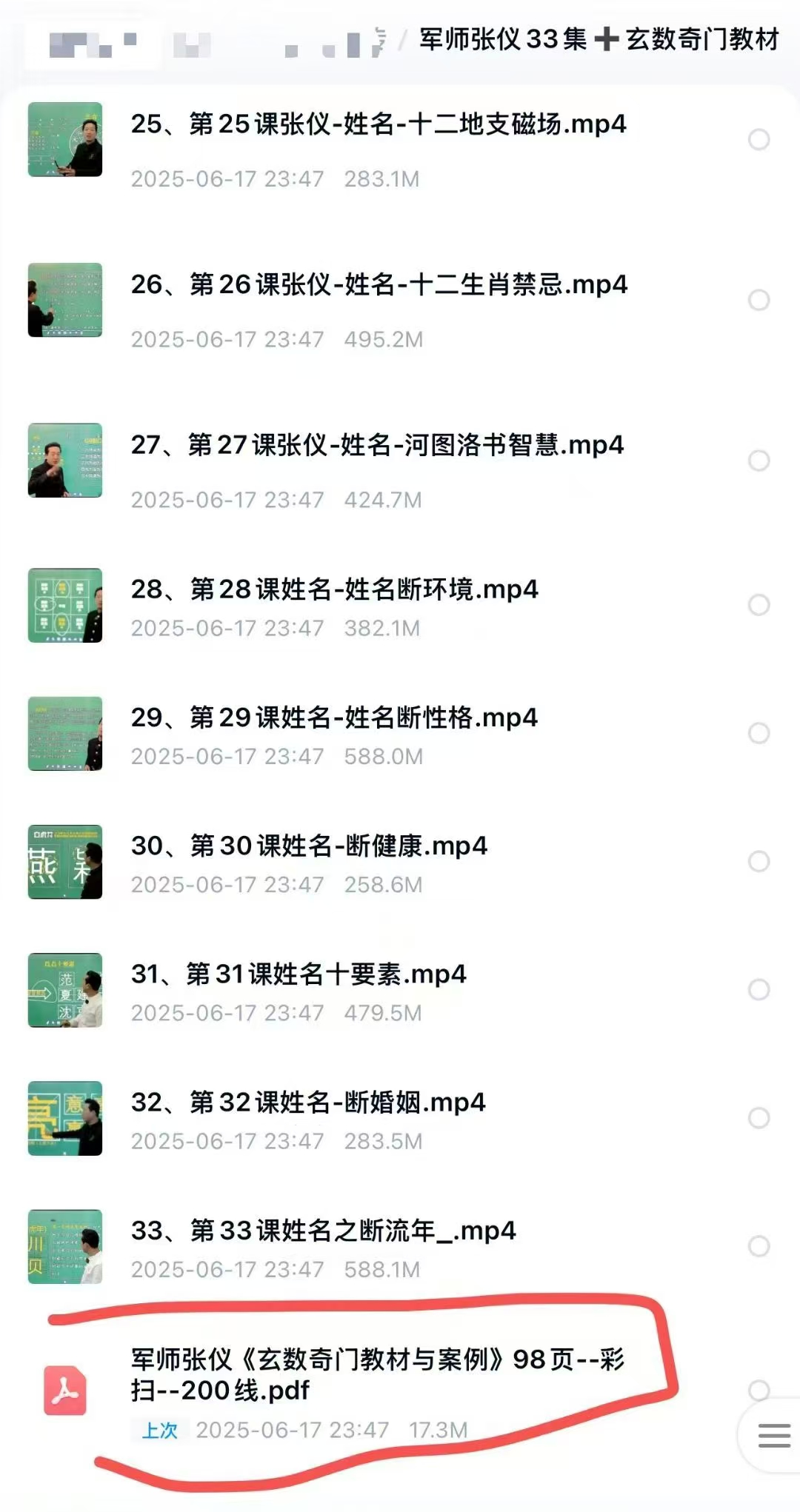The image size is (800, 1512).
Task: Select the circle beside the PDF file
Action: coord(759,1390)
